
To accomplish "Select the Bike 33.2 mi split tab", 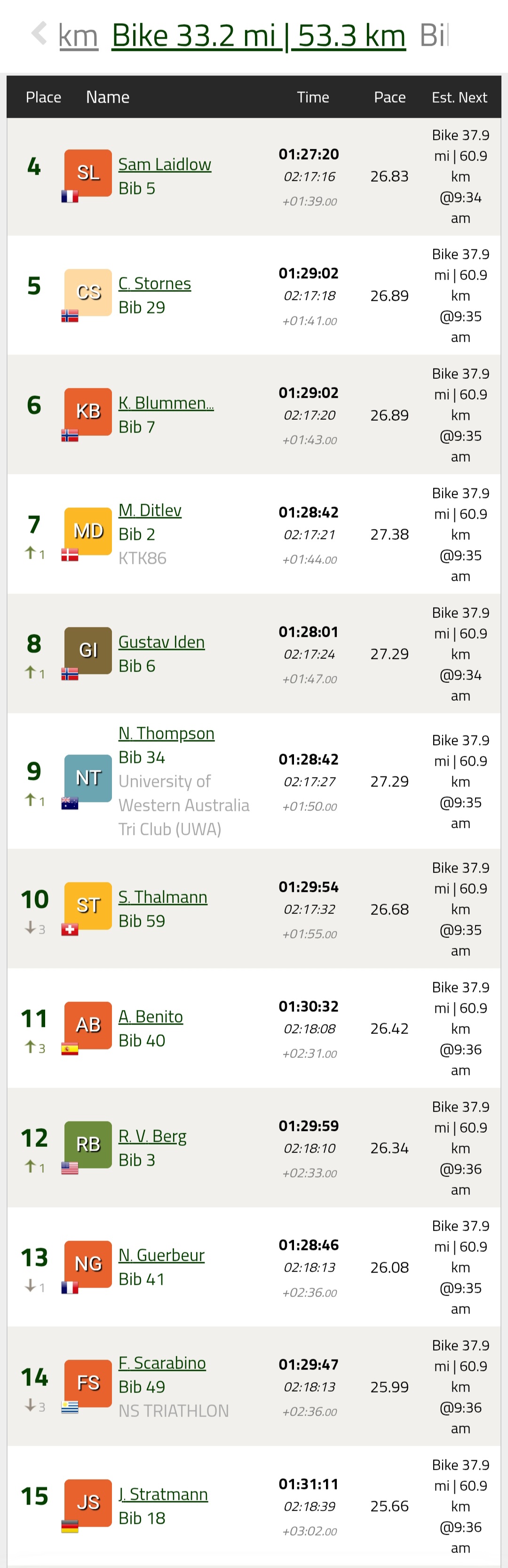I will 259,35.
